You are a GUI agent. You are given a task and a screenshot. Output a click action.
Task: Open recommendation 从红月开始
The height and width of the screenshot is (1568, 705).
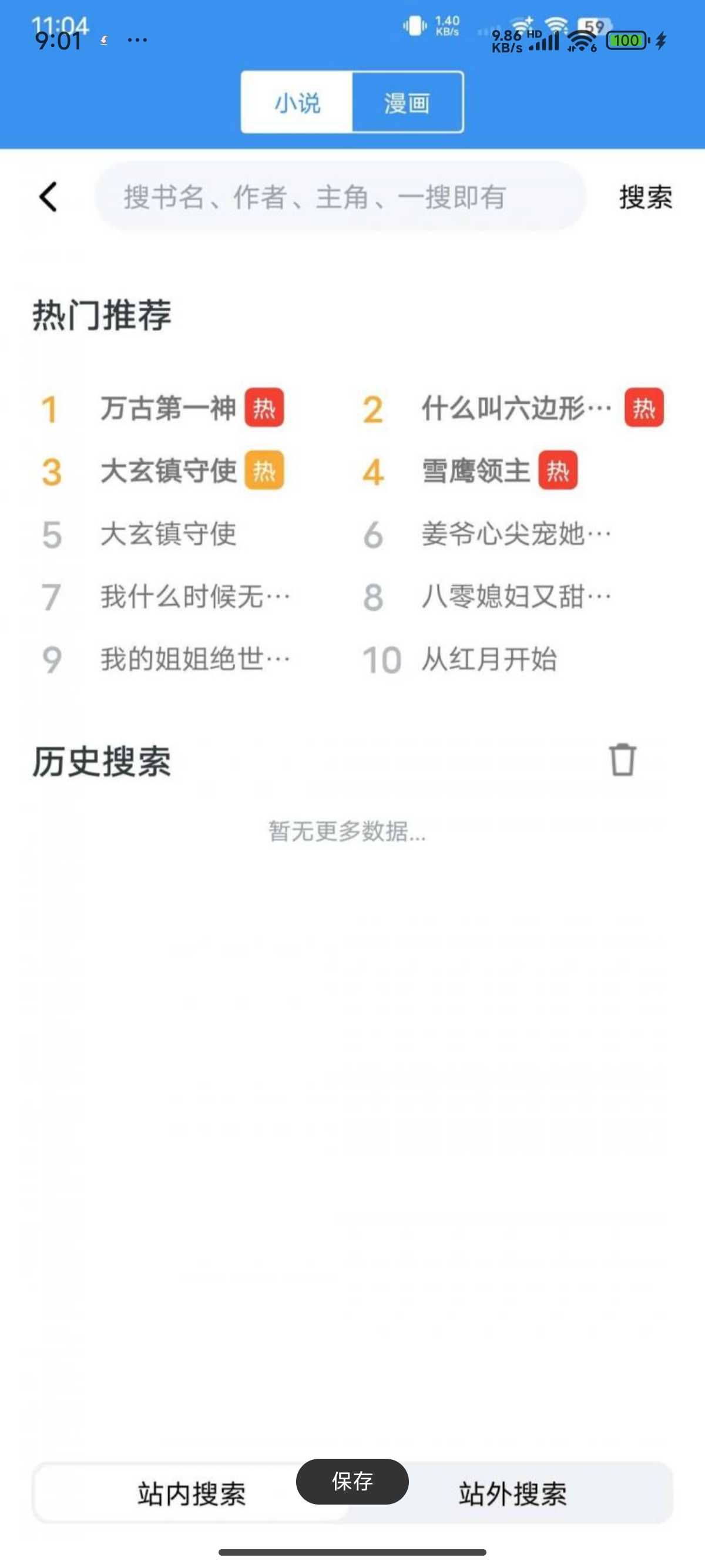489,659
